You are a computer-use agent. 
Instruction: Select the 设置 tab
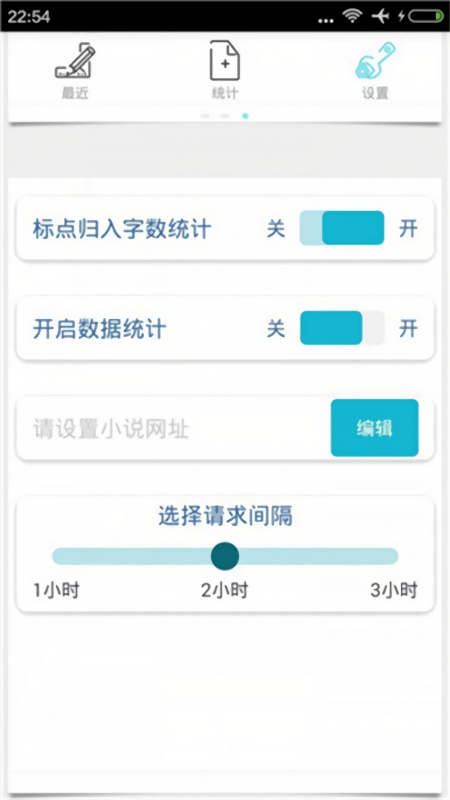(x=375, y=71)
